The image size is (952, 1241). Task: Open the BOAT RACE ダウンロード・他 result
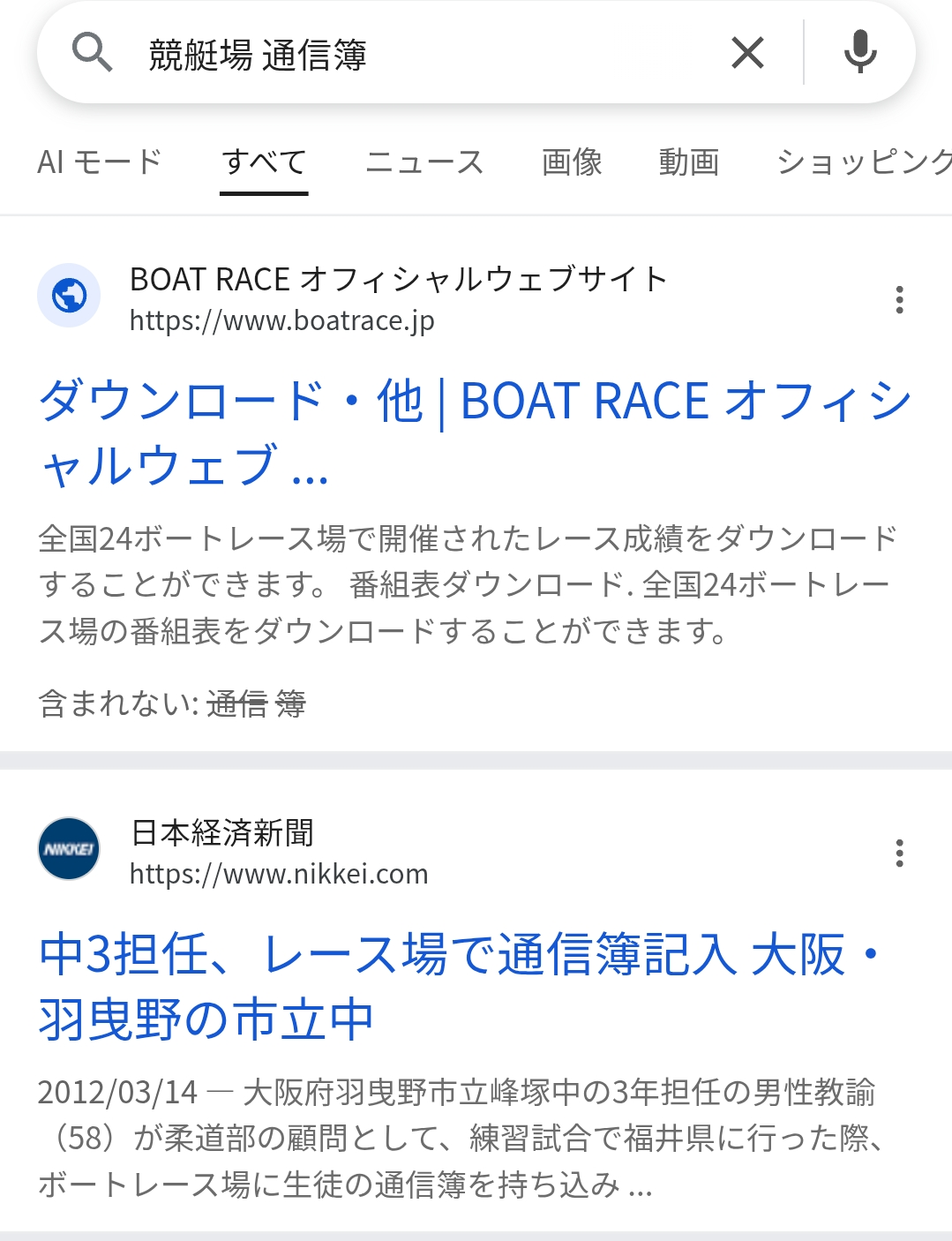pyautogui.click(x=475, y=432)
